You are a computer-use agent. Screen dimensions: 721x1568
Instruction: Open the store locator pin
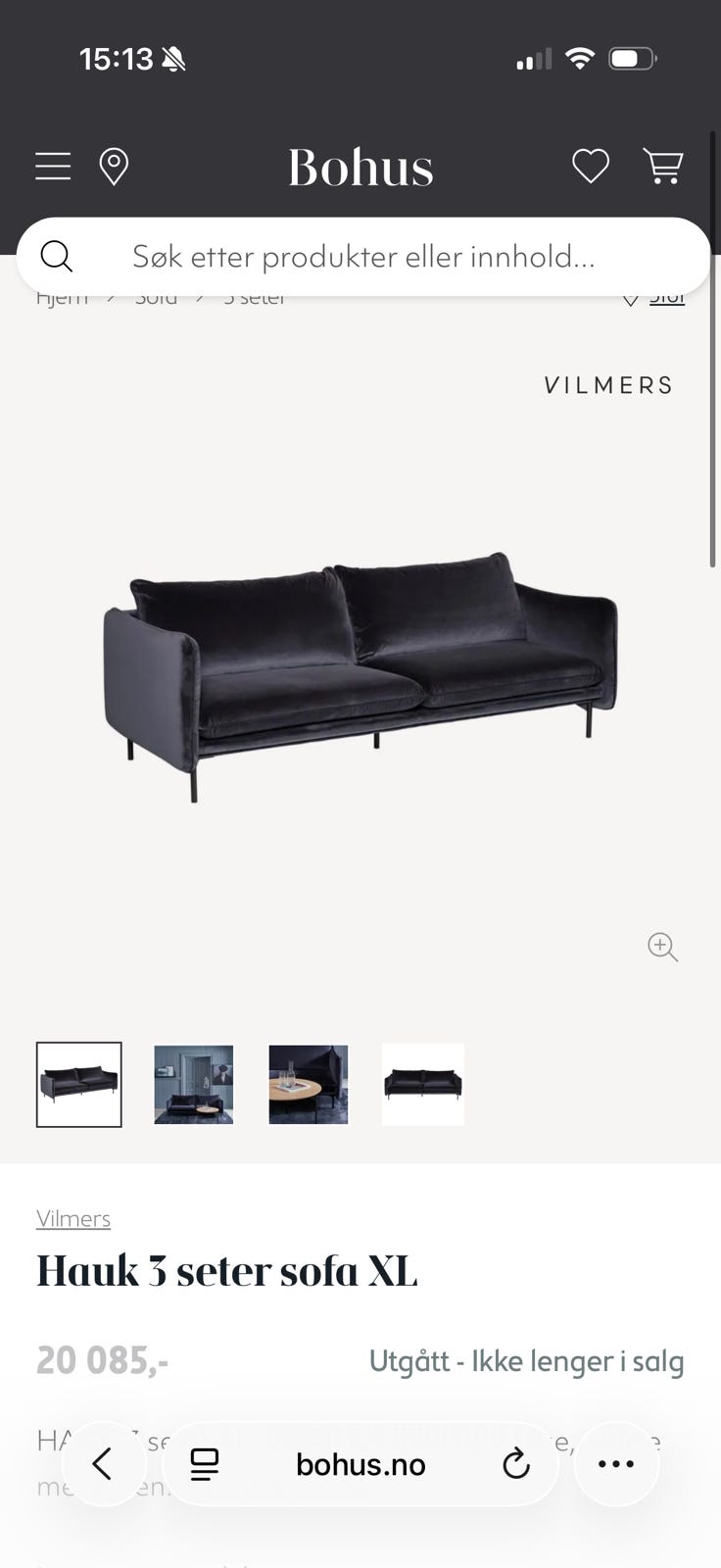[x=114, y=167]
